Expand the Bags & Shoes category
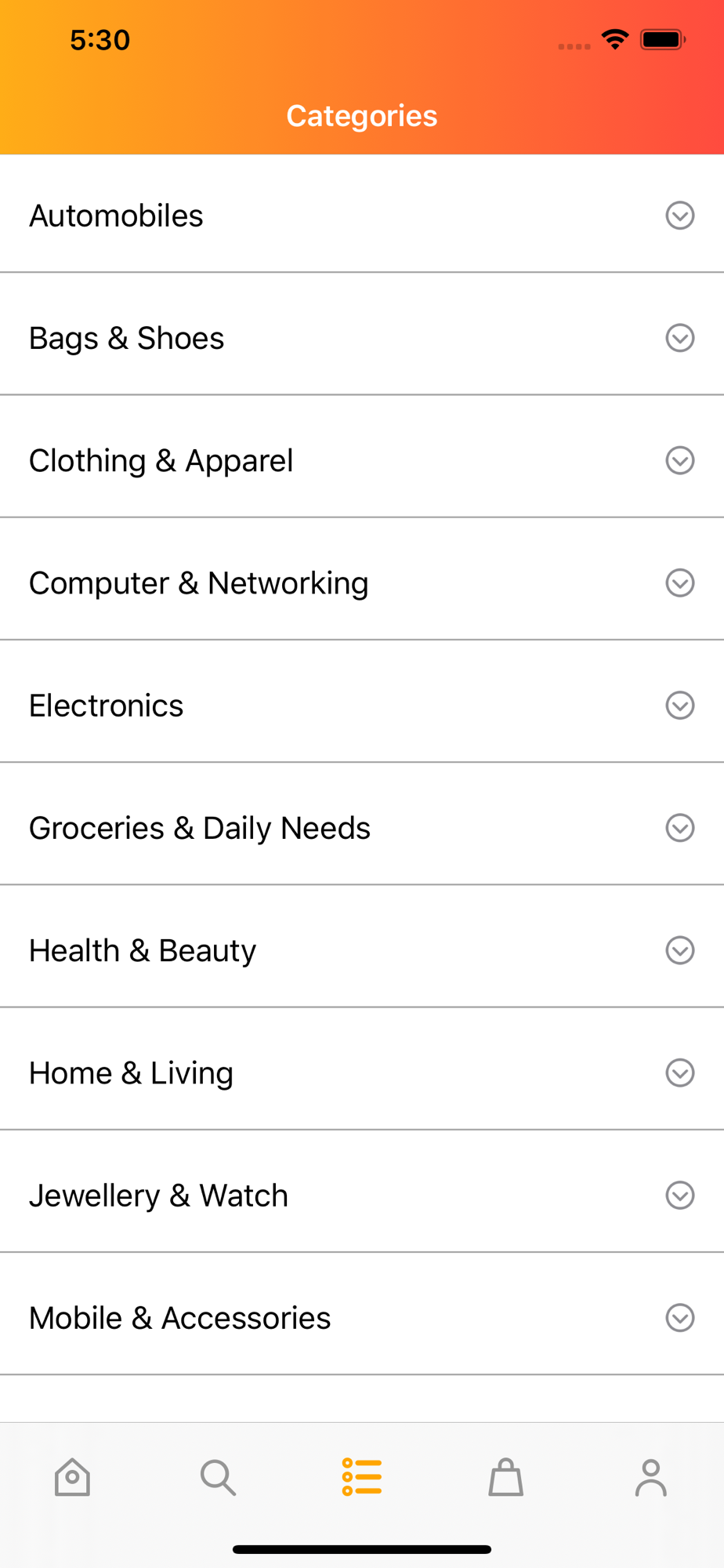The height and width of the screenshot is (1568, 724). click(362, 337)
